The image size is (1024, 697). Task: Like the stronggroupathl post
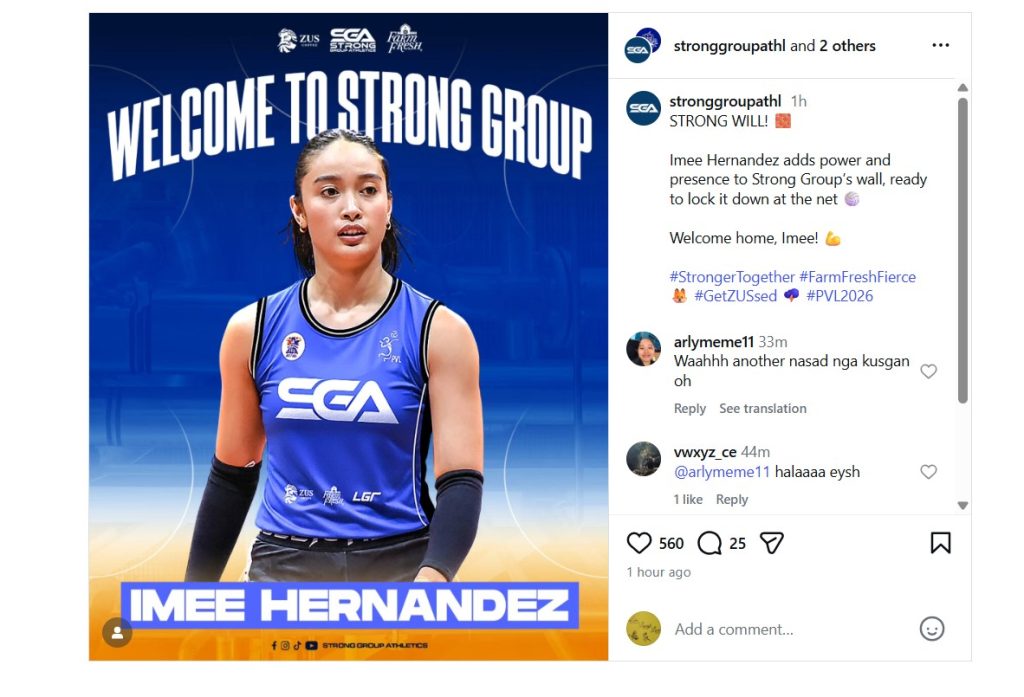pos(639,543)
